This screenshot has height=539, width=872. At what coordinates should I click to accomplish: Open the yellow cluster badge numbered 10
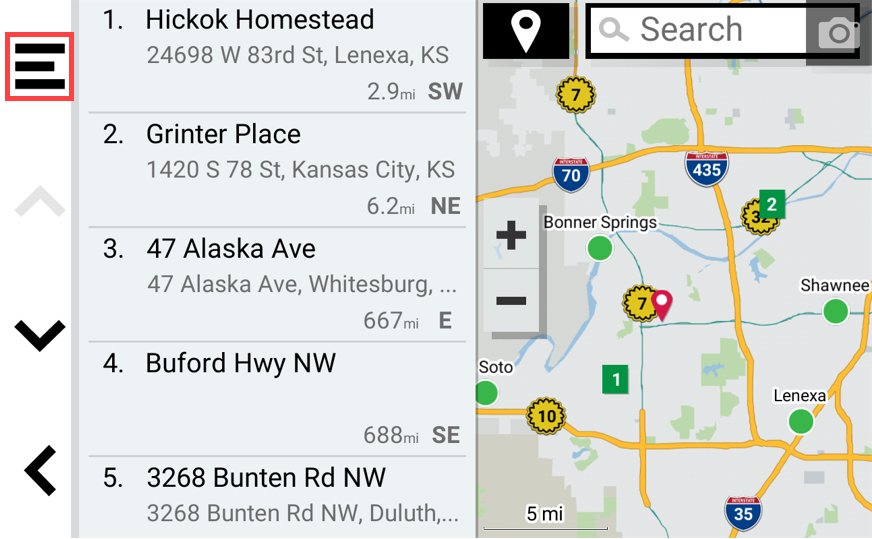tap(546, 414)
